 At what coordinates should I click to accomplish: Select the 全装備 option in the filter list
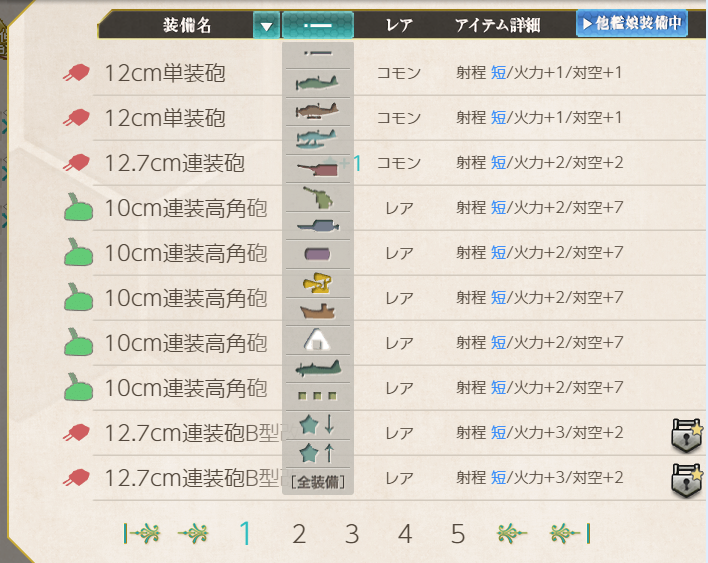pos(318,482)
